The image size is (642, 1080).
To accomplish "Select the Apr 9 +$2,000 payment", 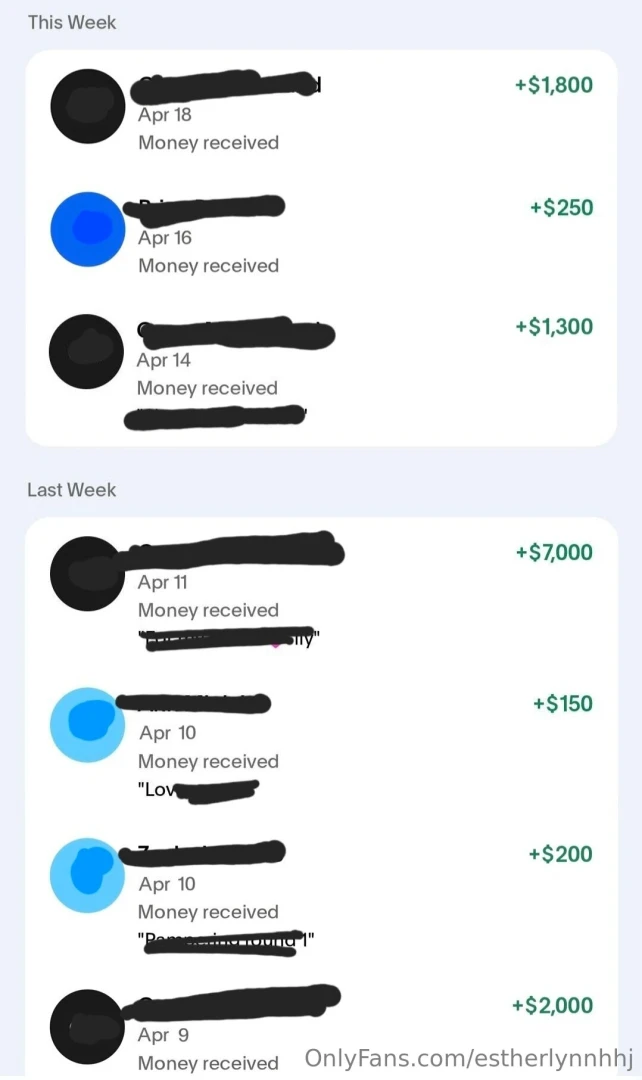I will coord(321,1028).
